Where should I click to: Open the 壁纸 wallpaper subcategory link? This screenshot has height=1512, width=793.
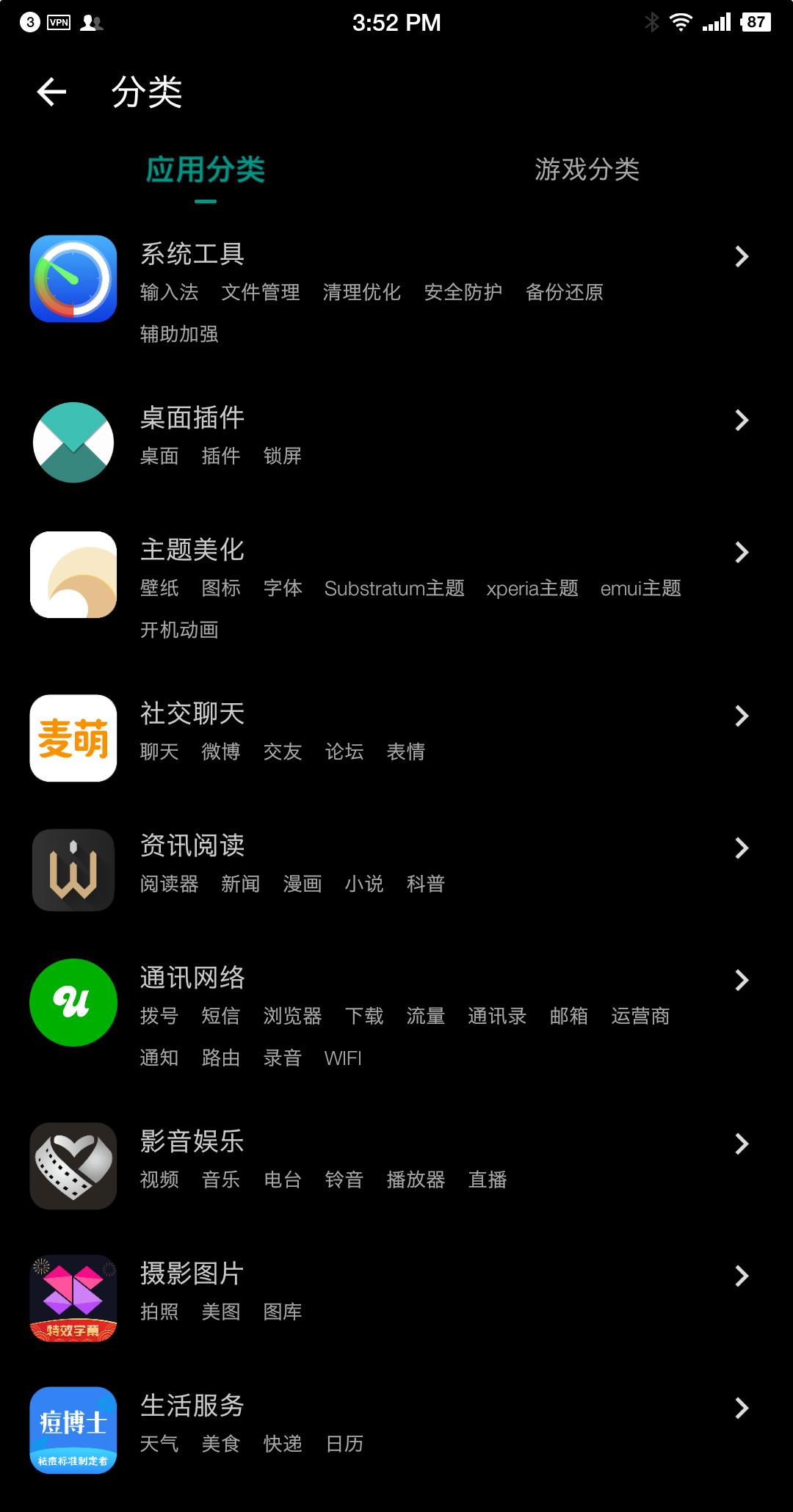coord(160,589)
